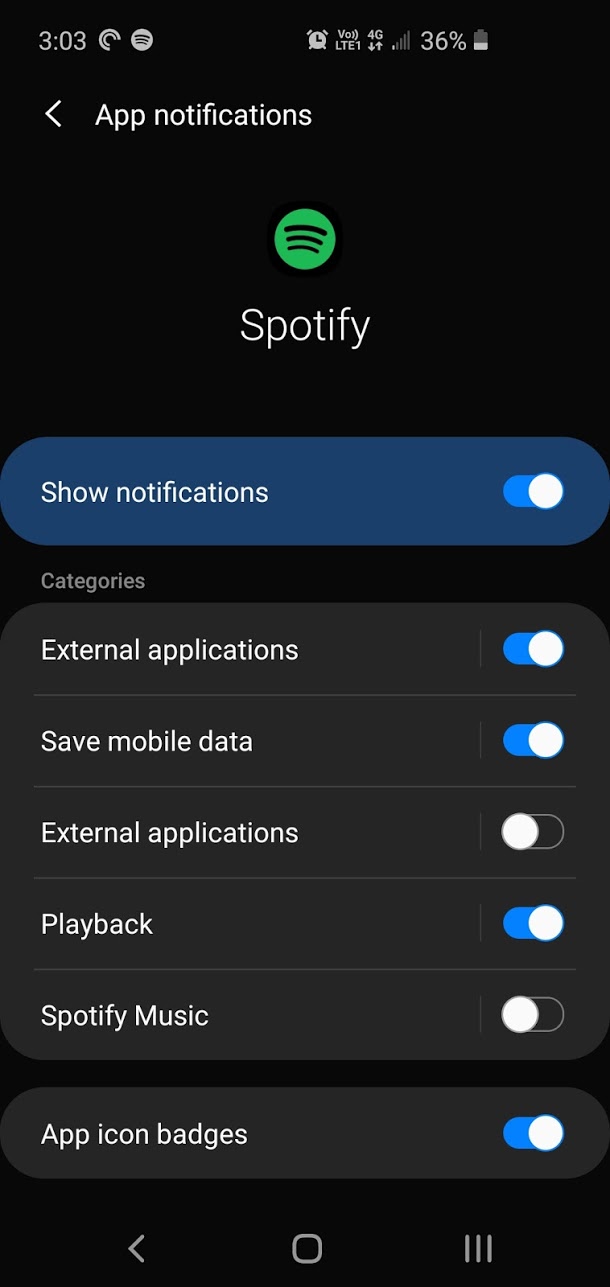Disable the App icon badges switch
The image size is (610, 1287).
pos(533,1134)
